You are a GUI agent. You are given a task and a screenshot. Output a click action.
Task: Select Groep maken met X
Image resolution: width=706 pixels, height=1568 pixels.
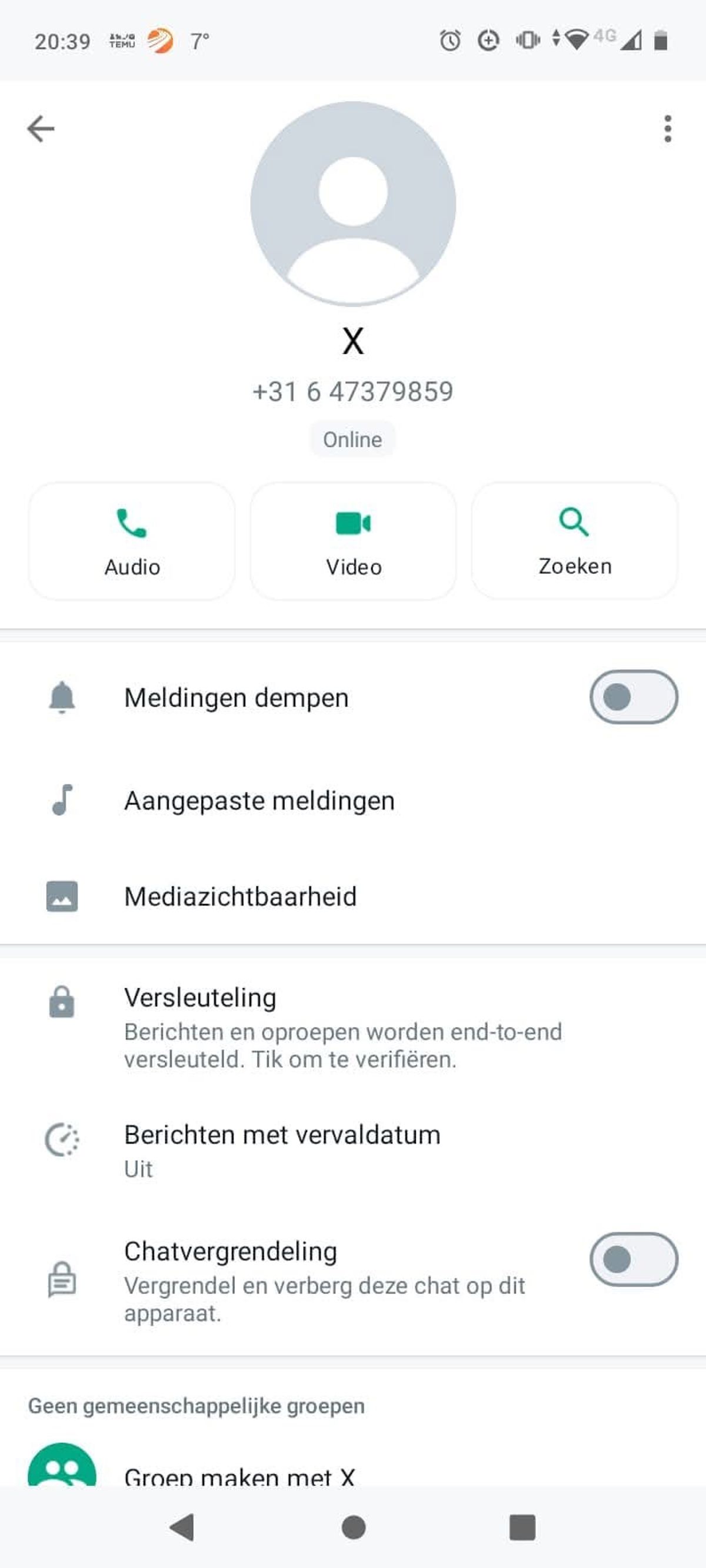239,1475
